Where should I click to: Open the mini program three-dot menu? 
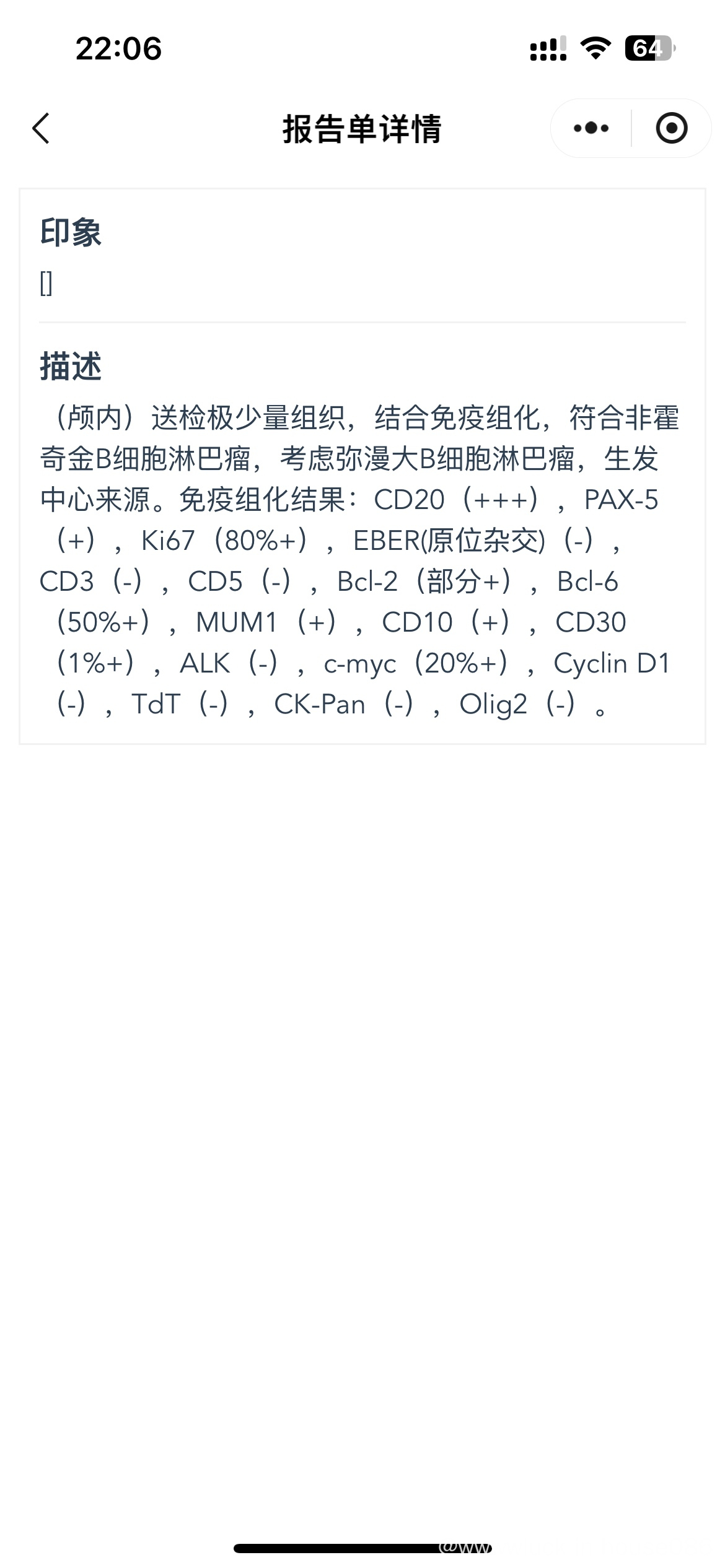click(591, 128)
